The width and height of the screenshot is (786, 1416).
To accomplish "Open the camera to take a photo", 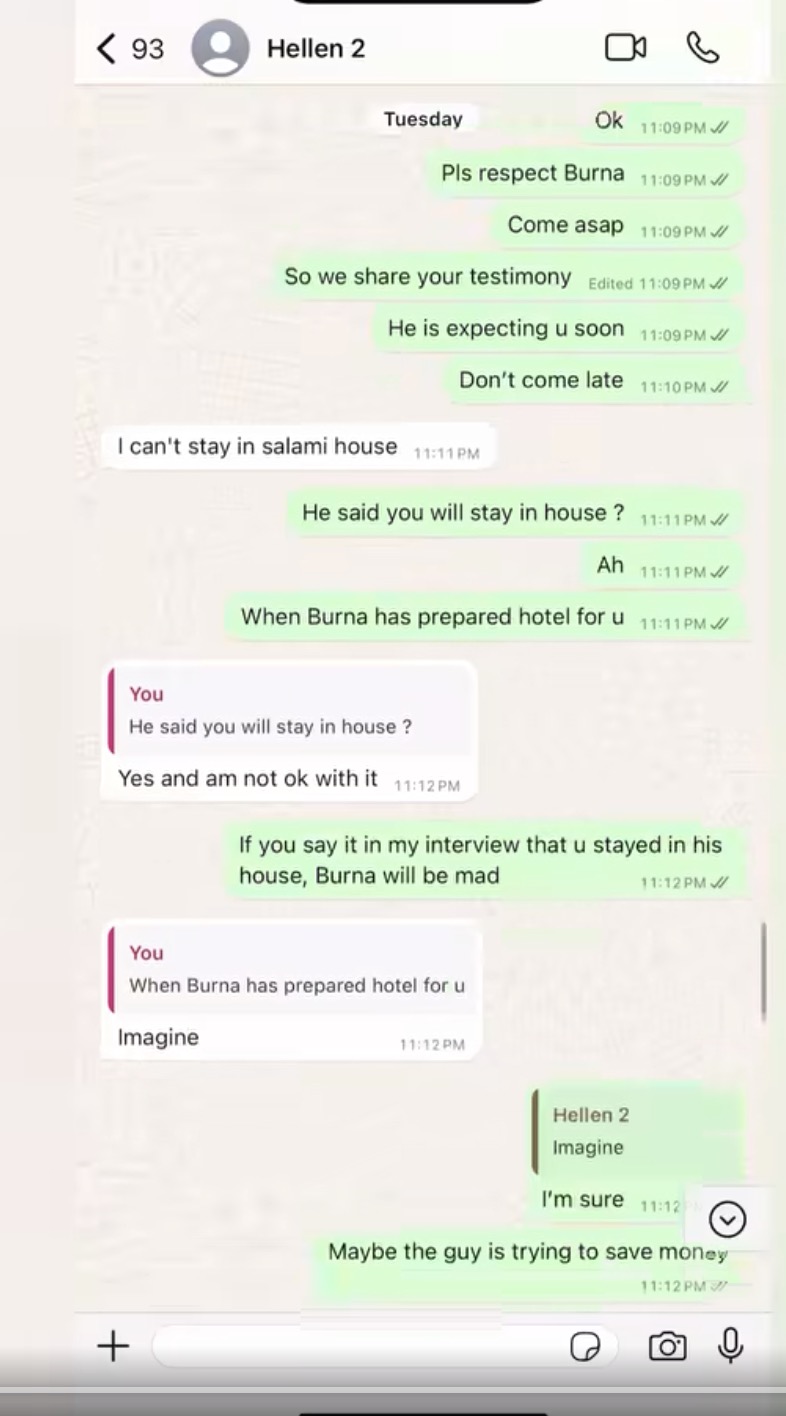I will pos(667,1347).
